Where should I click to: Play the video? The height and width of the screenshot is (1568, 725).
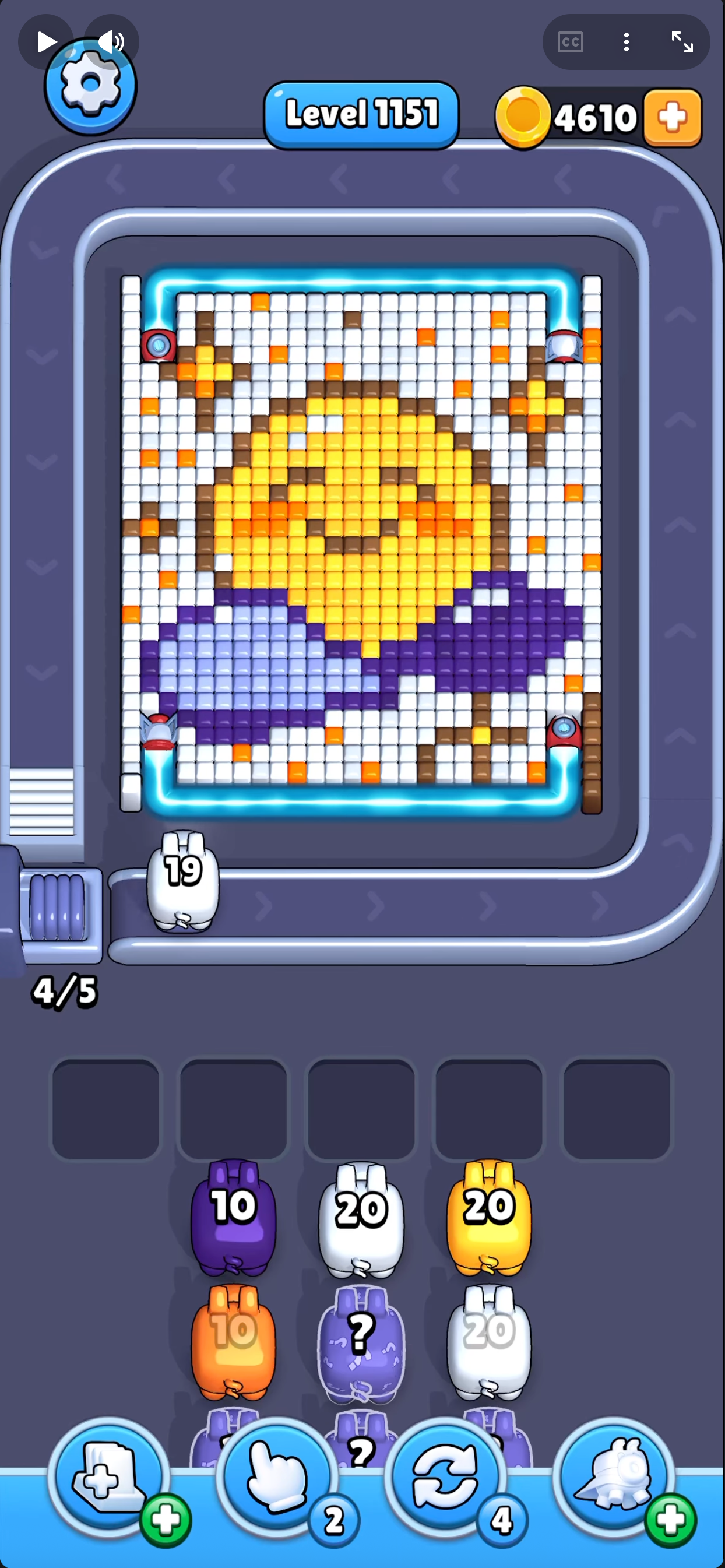click(x=45, y=42)
